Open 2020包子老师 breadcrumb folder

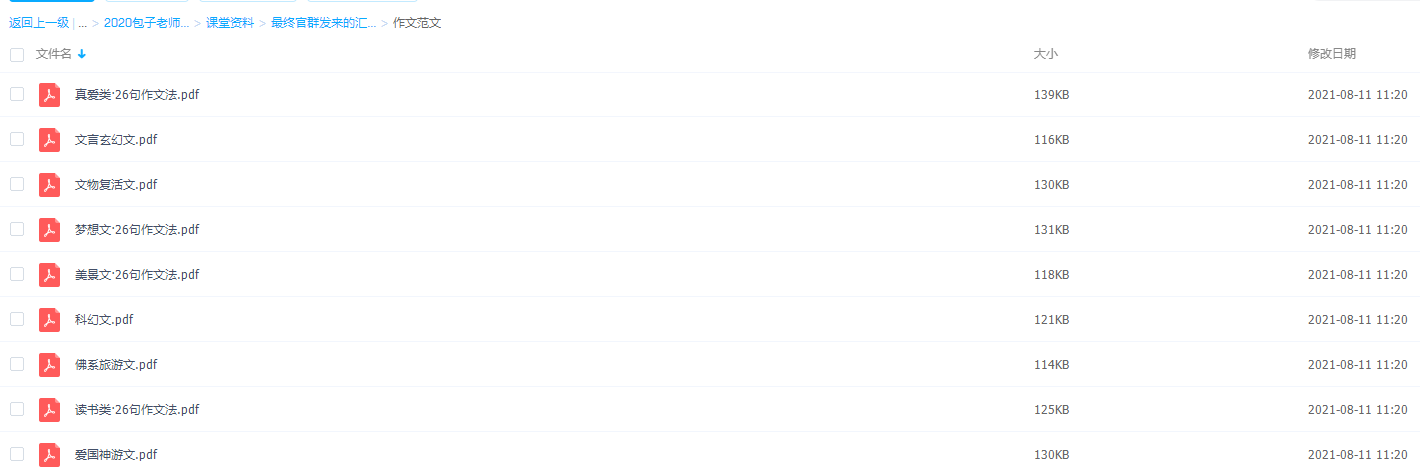pyautogui.click(x=146, y=23)
